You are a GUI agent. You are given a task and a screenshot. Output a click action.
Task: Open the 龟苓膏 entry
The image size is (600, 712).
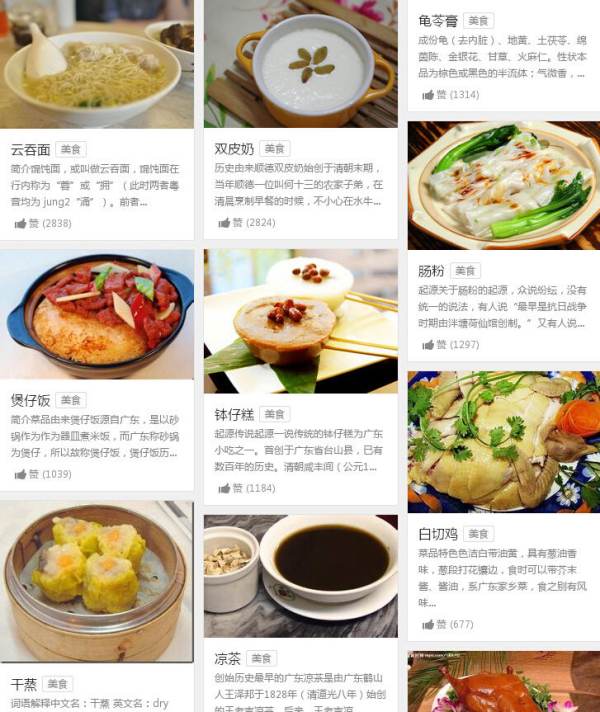(438, 21)
